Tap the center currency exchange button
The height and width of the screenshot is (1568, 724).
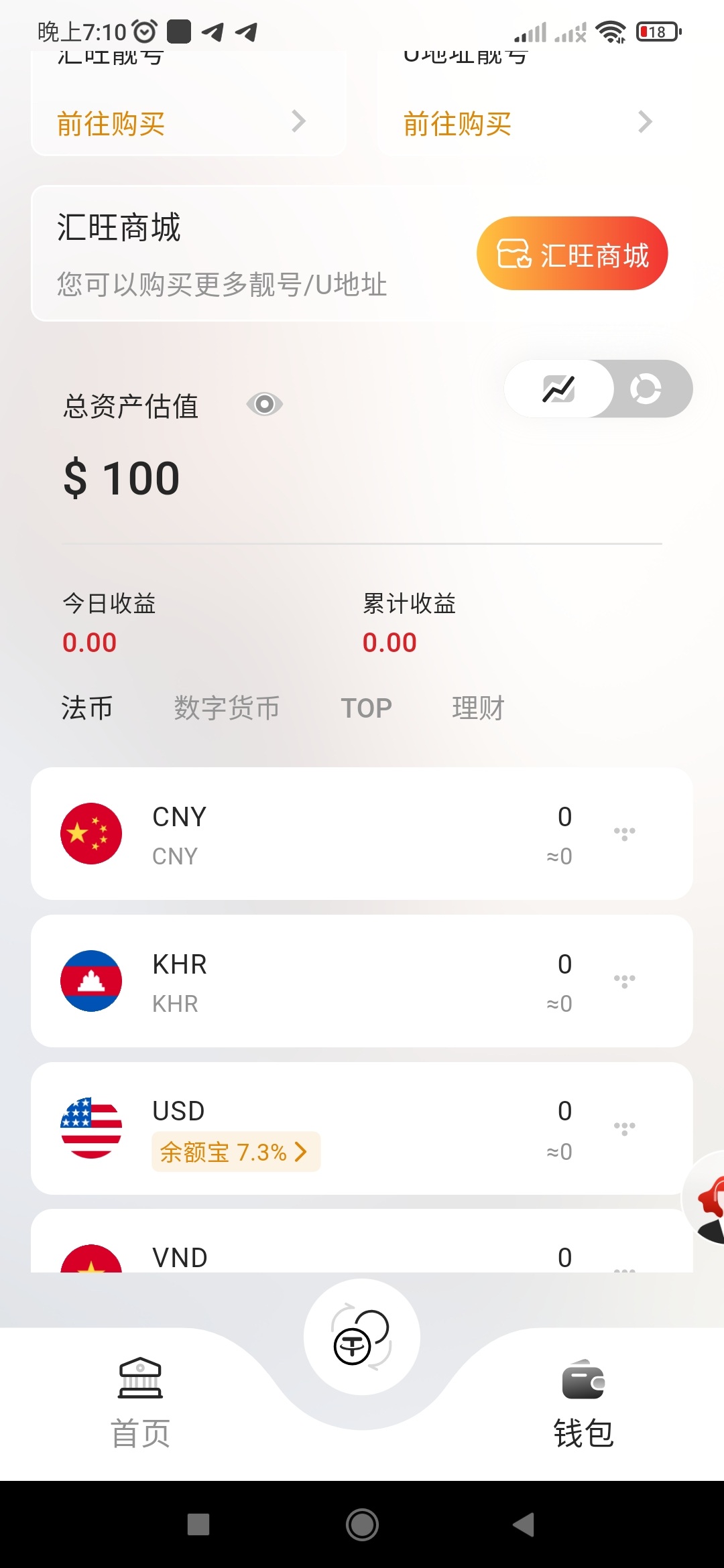coord(362,1337)
